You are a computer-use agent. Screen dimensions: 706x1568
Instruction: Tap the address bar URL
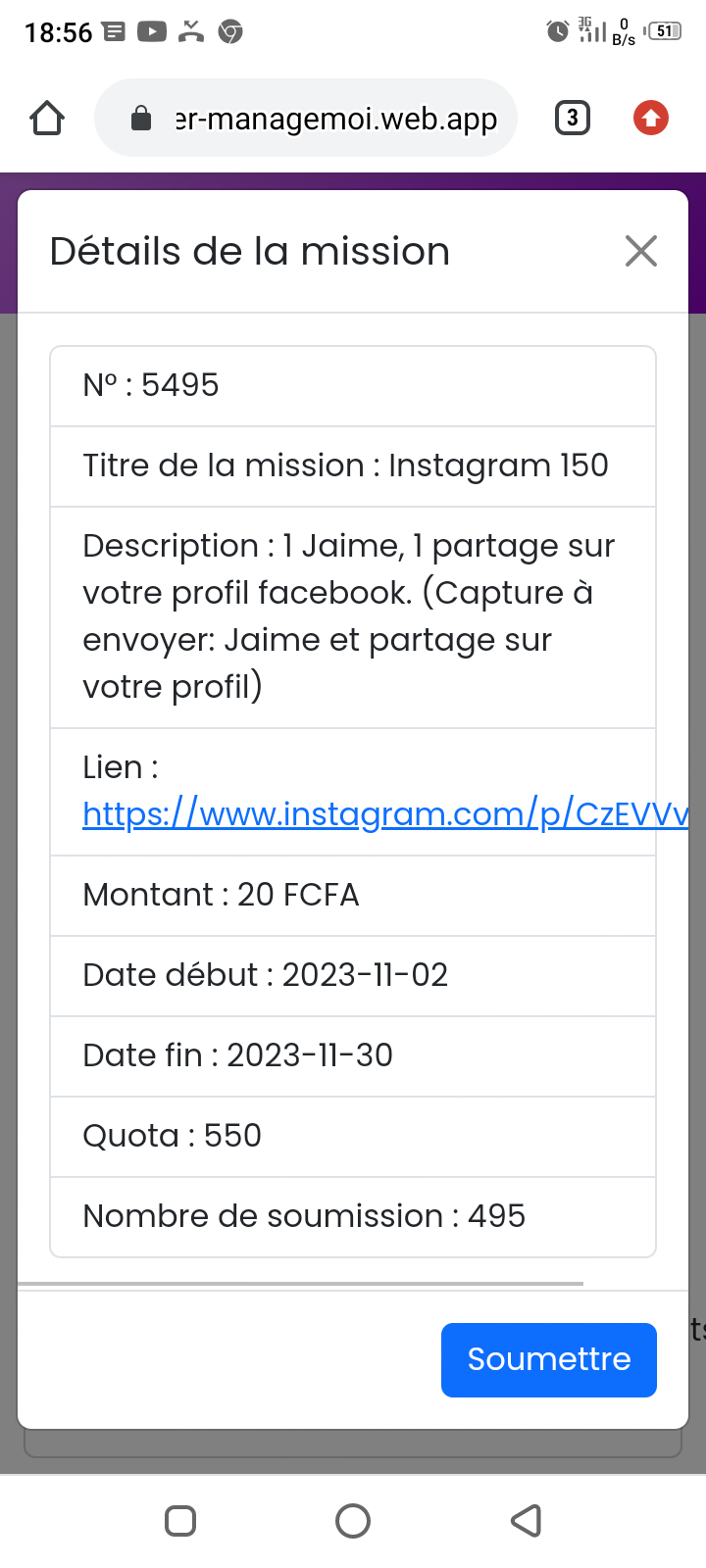click(335, 119)
